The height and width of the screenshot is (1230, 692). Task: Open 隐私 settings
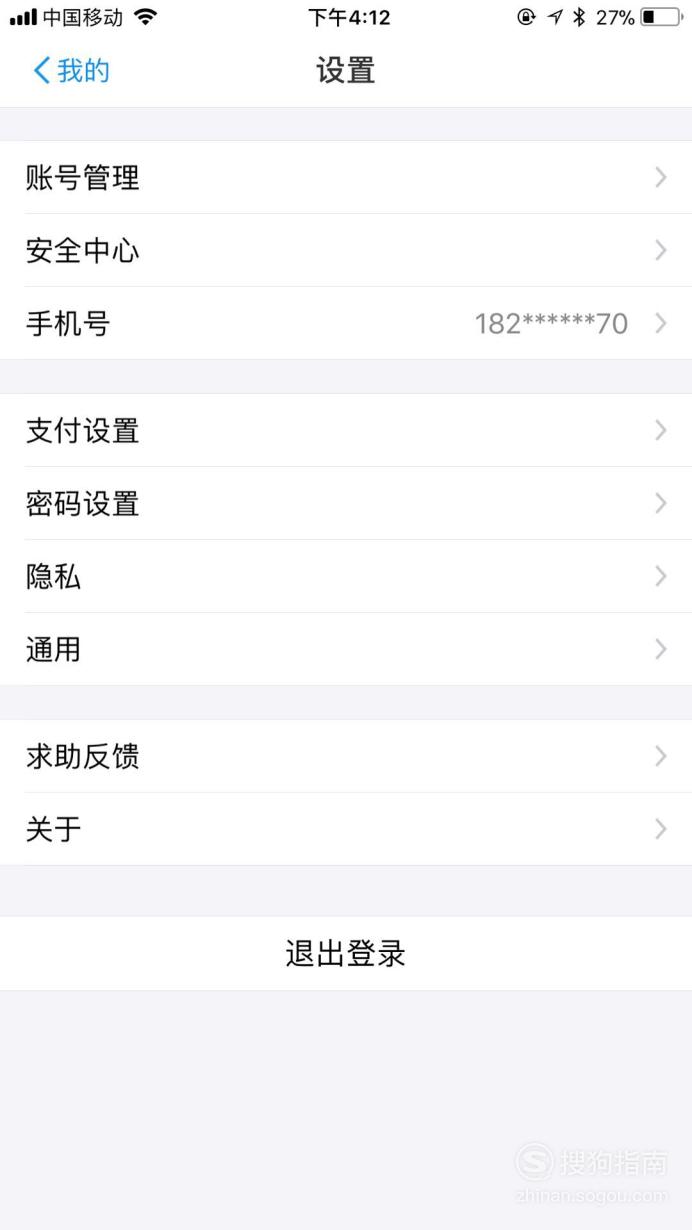coord(346,576)
